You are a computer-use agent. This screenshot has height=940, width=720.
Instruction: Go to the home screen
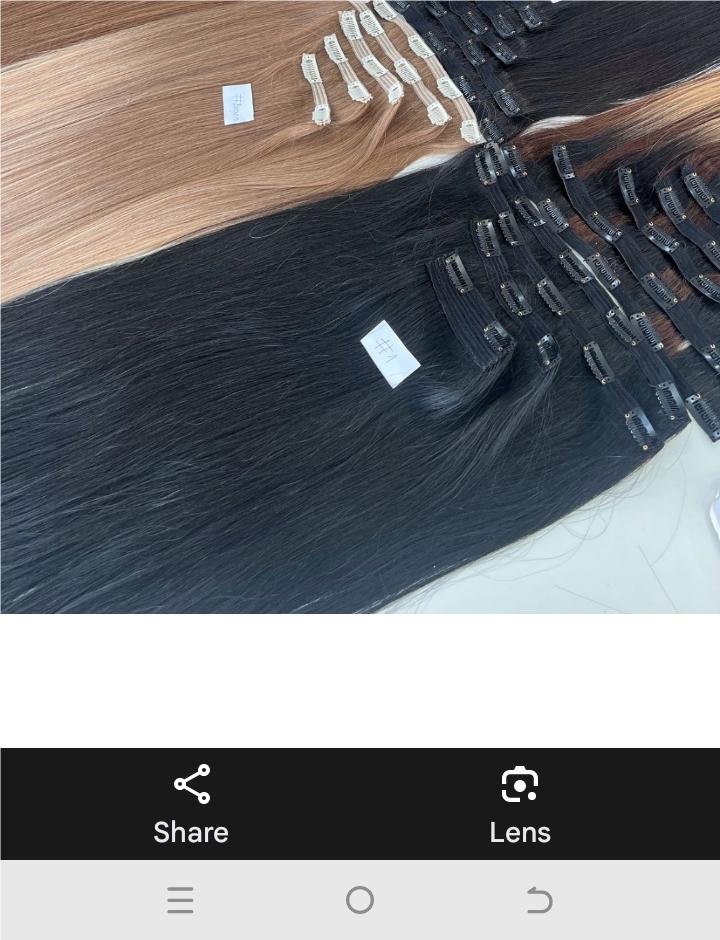(x=360, y=901)
